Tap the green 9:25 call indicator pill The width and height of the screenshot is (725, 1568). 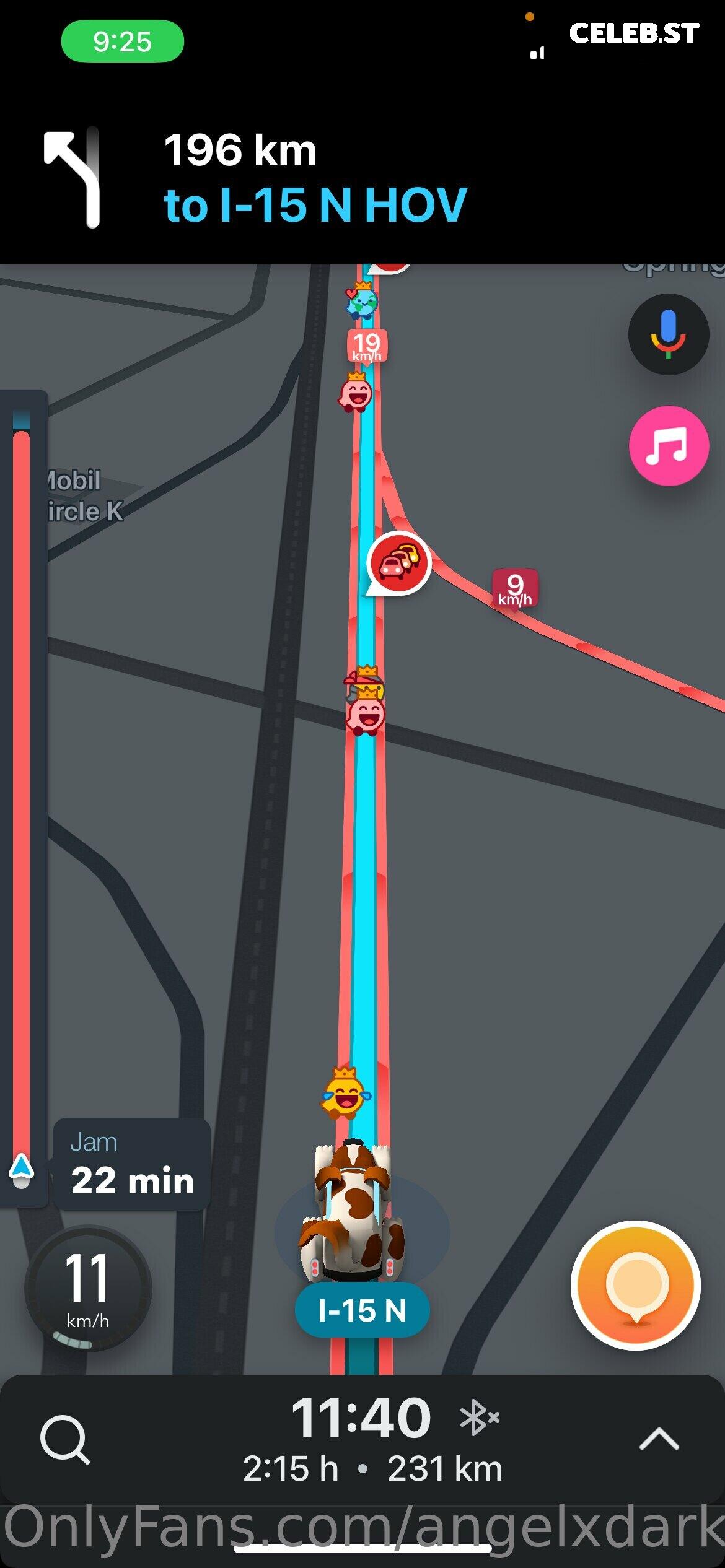pyautogui.click(x=123, y=41)
